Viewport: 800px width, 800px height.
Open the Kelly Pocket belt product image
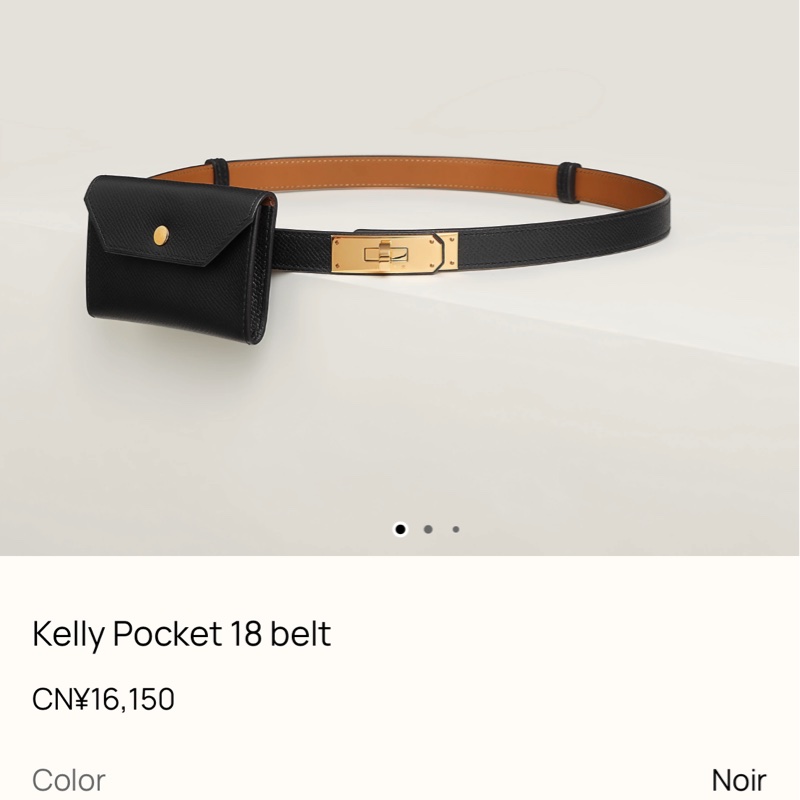click(400, 260)
